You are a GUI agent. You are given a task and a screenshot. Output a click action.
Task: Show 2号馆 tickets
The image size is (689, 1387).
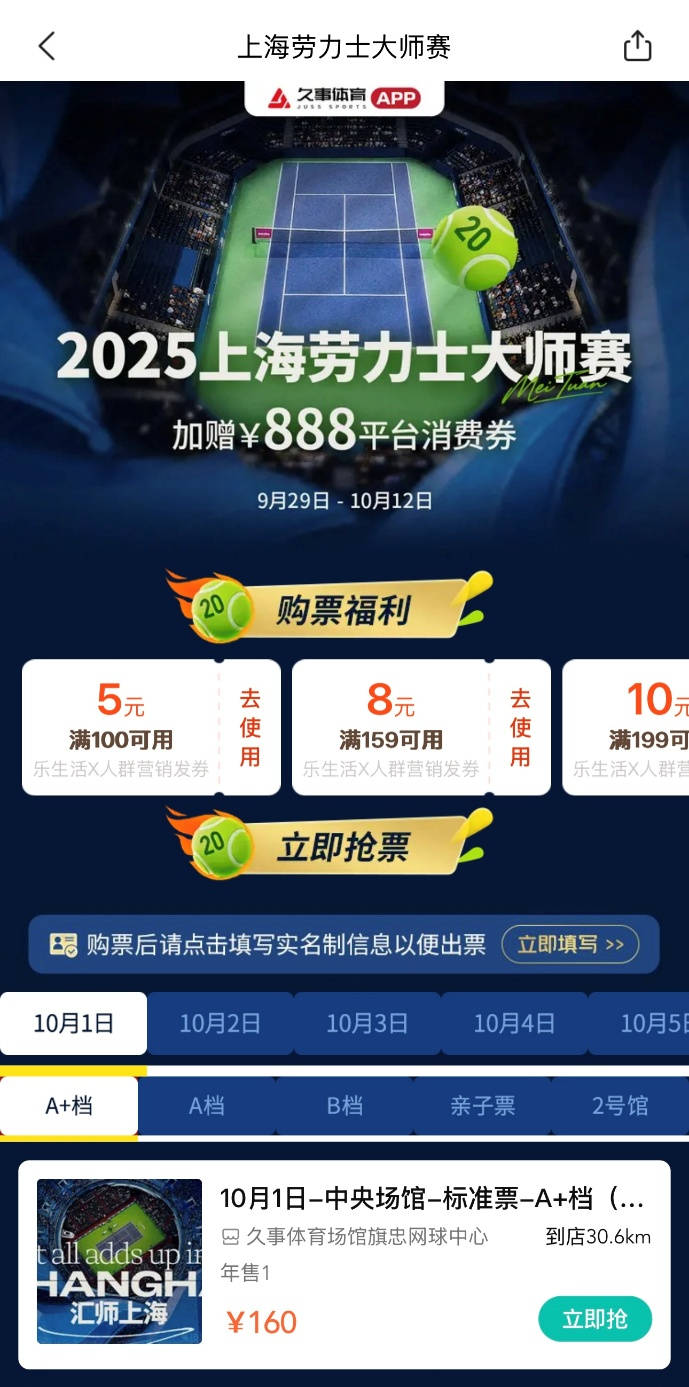(620, 1105)
